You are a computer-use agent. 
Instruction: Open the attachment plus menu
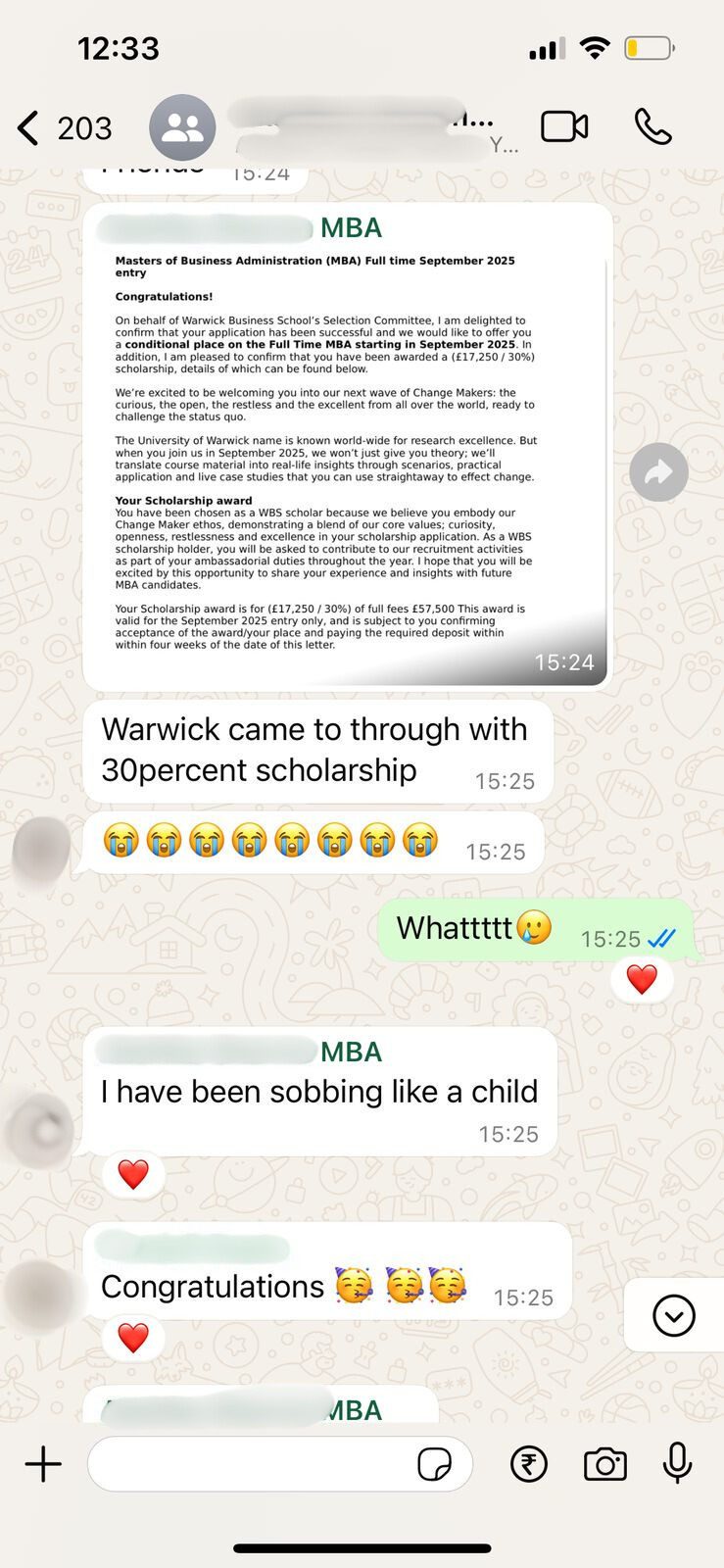pyautogui.click(x=43, y=1465)
